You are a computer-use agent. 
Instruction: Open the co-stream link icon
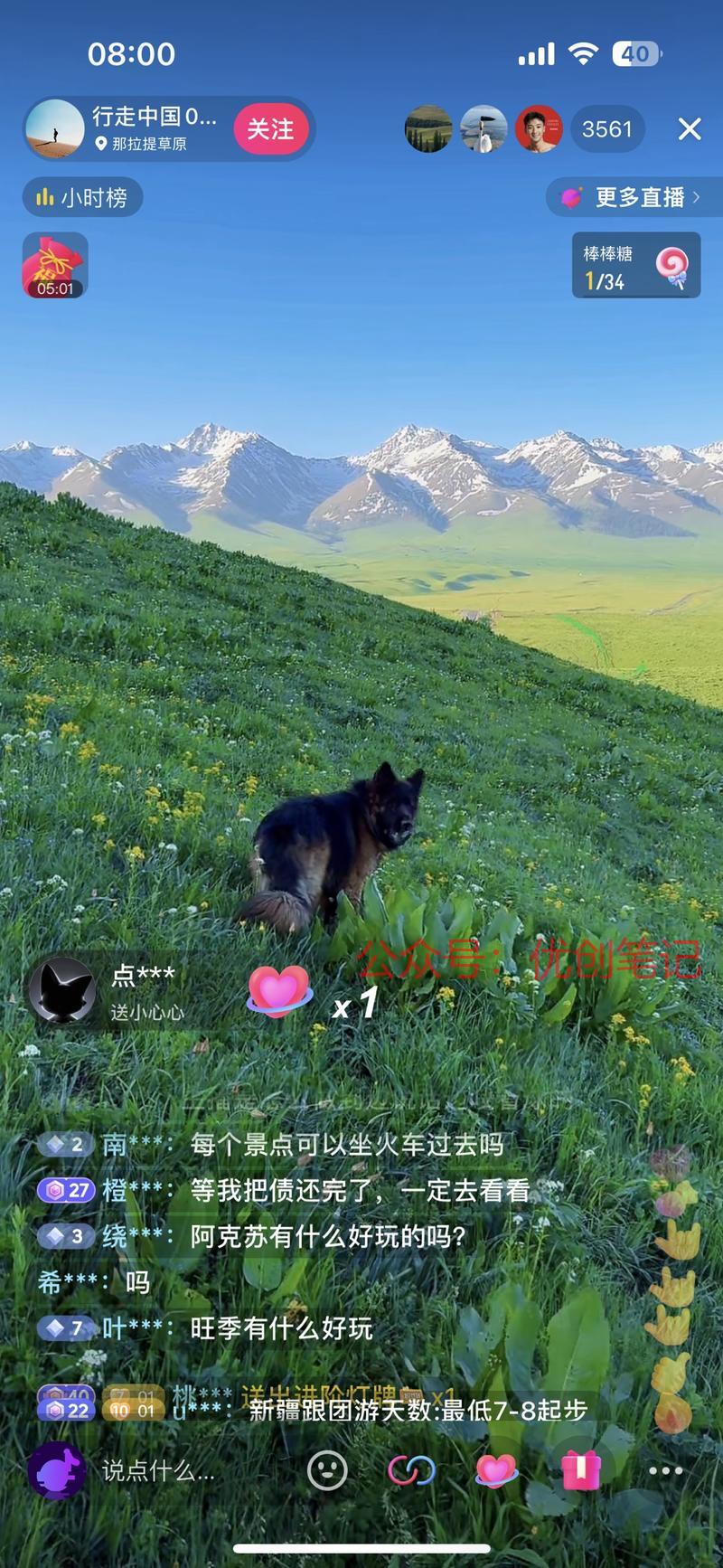(x=411, y=1471)
